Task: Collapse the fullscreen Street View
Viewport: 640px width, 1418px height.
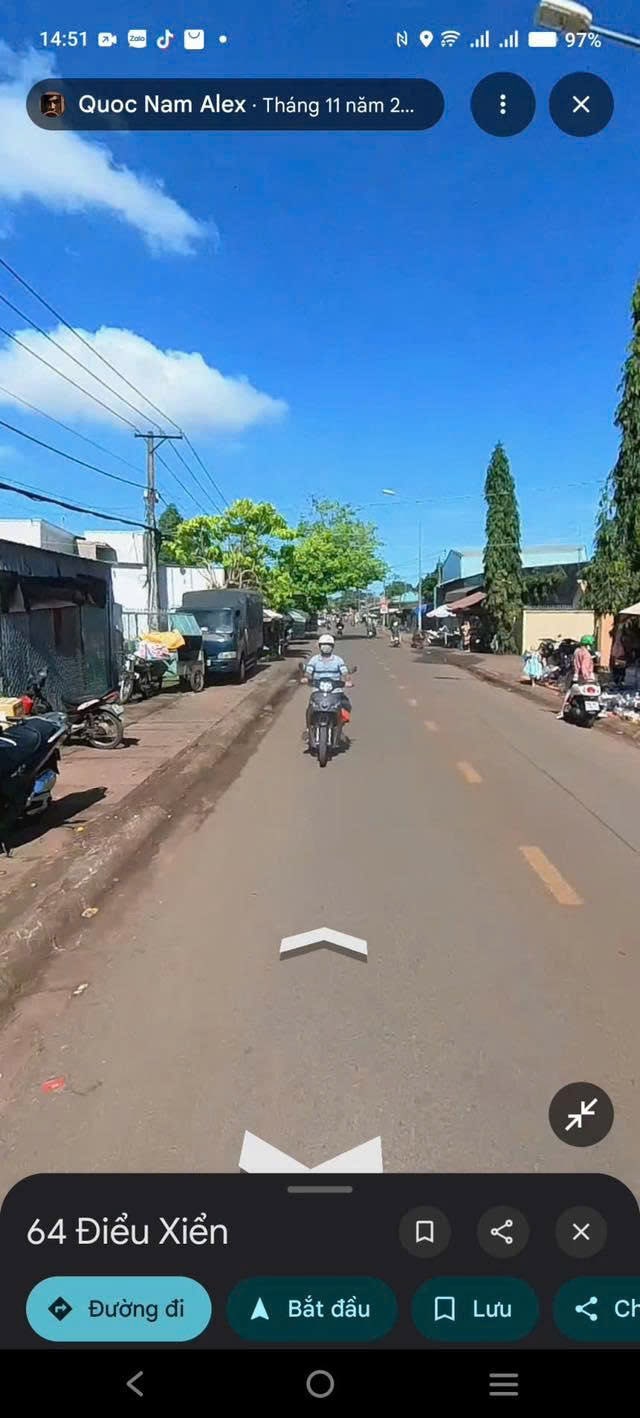Action: [x=581, y=1114]
